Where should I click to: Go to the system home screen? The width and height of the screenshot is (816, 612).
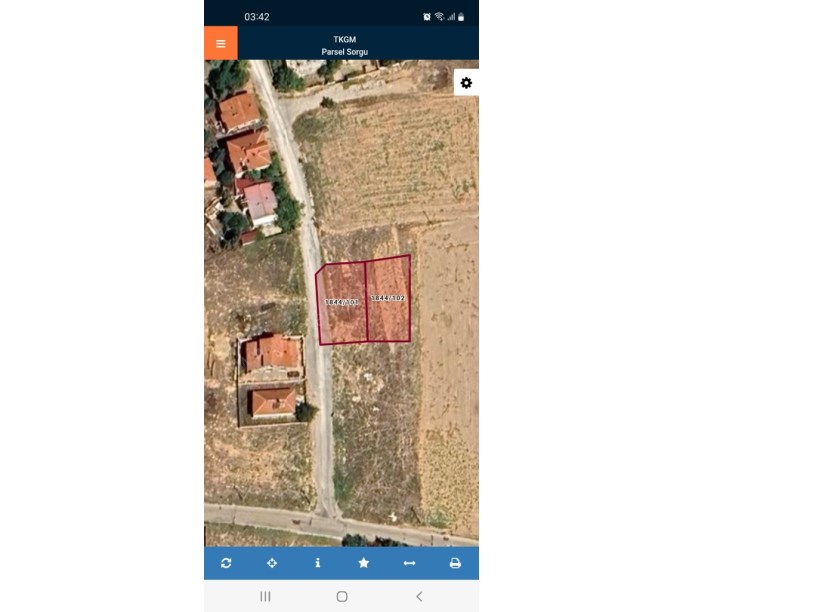tap(342, 596)
